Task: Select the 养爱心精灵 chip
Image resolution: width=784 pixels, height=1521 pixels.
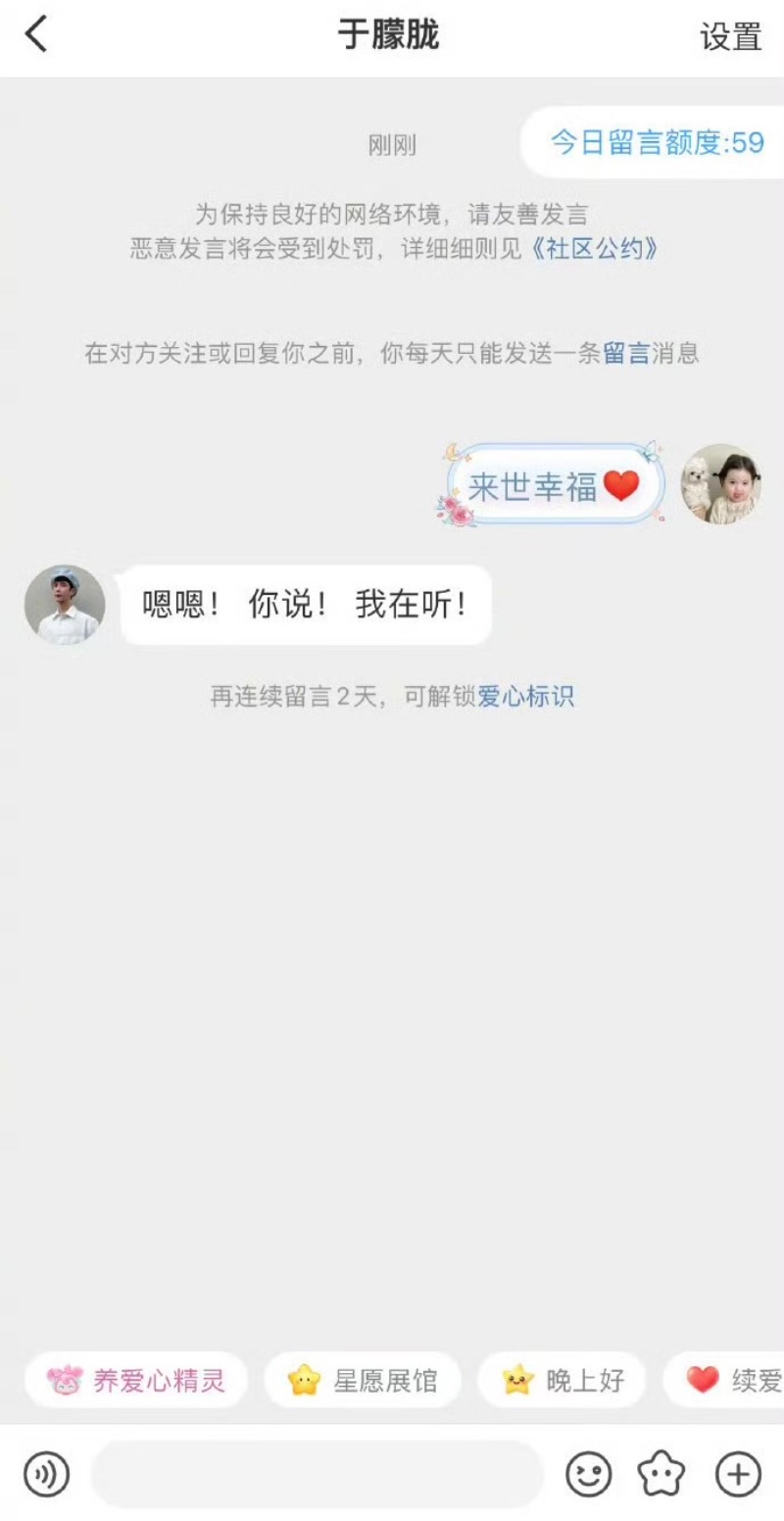Action: tap(136, 1381)
